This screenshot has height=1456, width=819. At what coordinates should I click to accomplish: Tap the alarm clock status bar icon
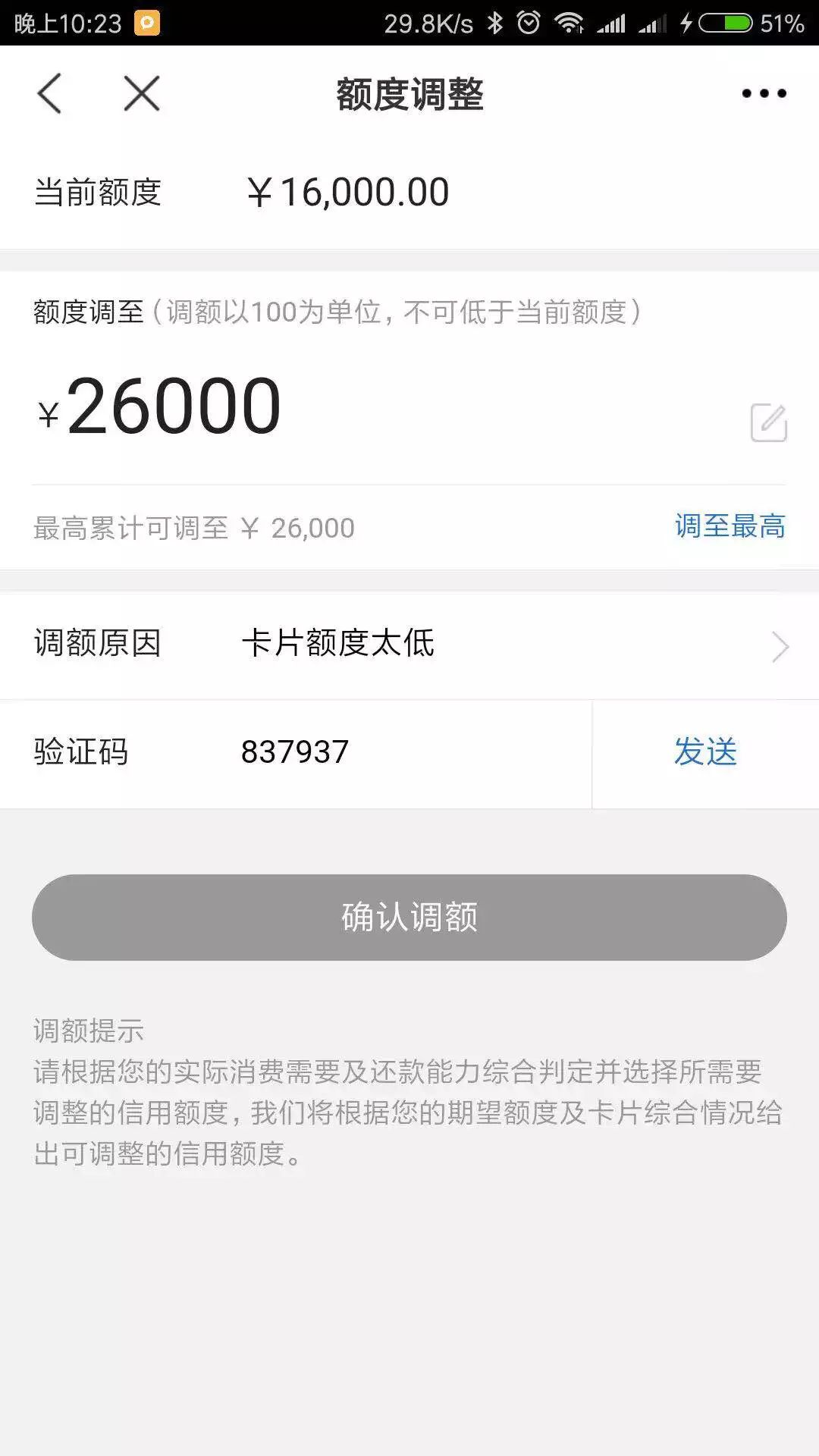click(x=528, y=22)
